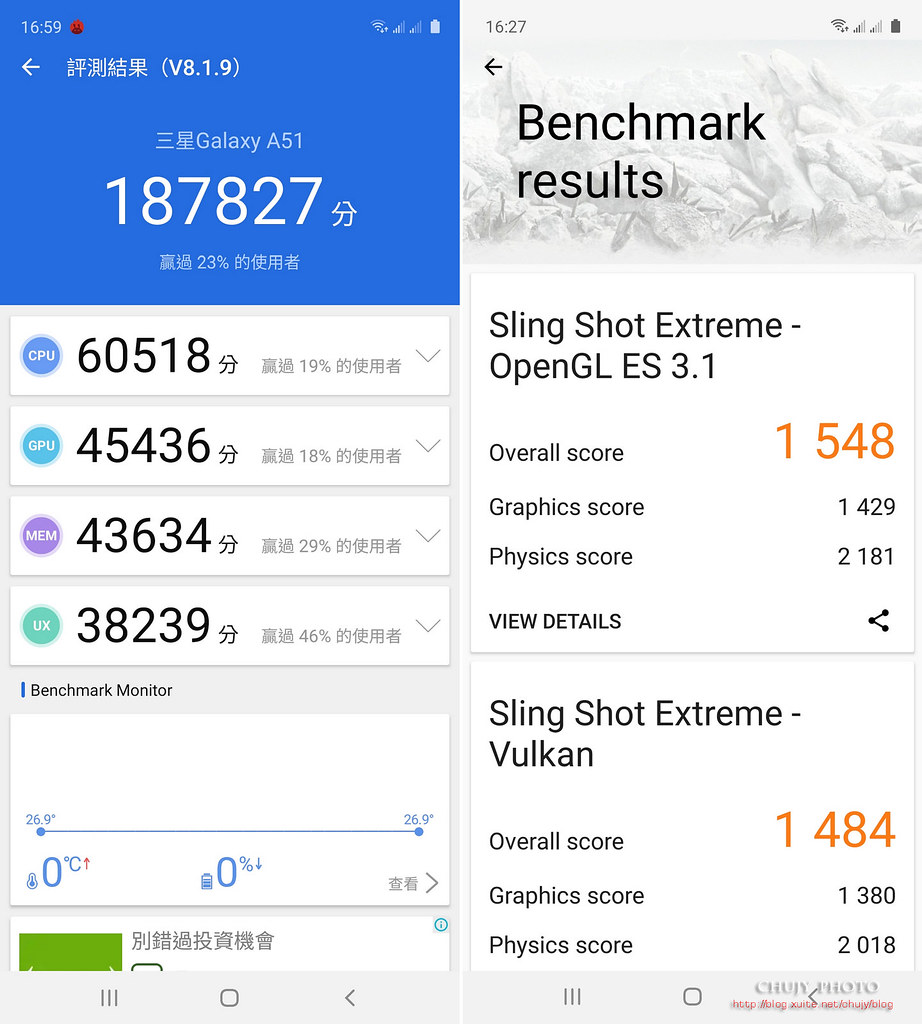Expand the MEM 43634 score details
The height and width of the screenshot is (1024, 922).
(x=428, y=536)
